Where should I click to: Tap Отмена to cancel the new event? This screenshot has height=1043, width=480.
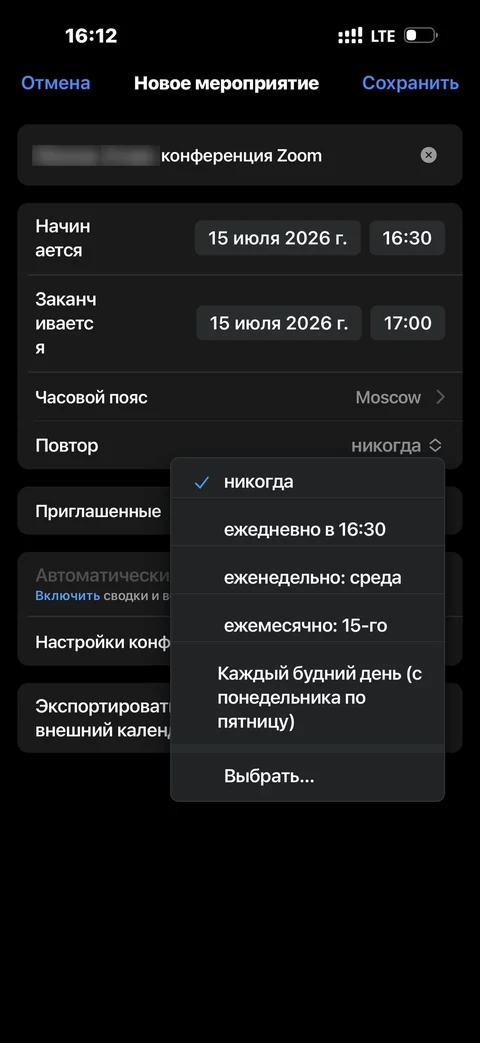pos(56,83)
